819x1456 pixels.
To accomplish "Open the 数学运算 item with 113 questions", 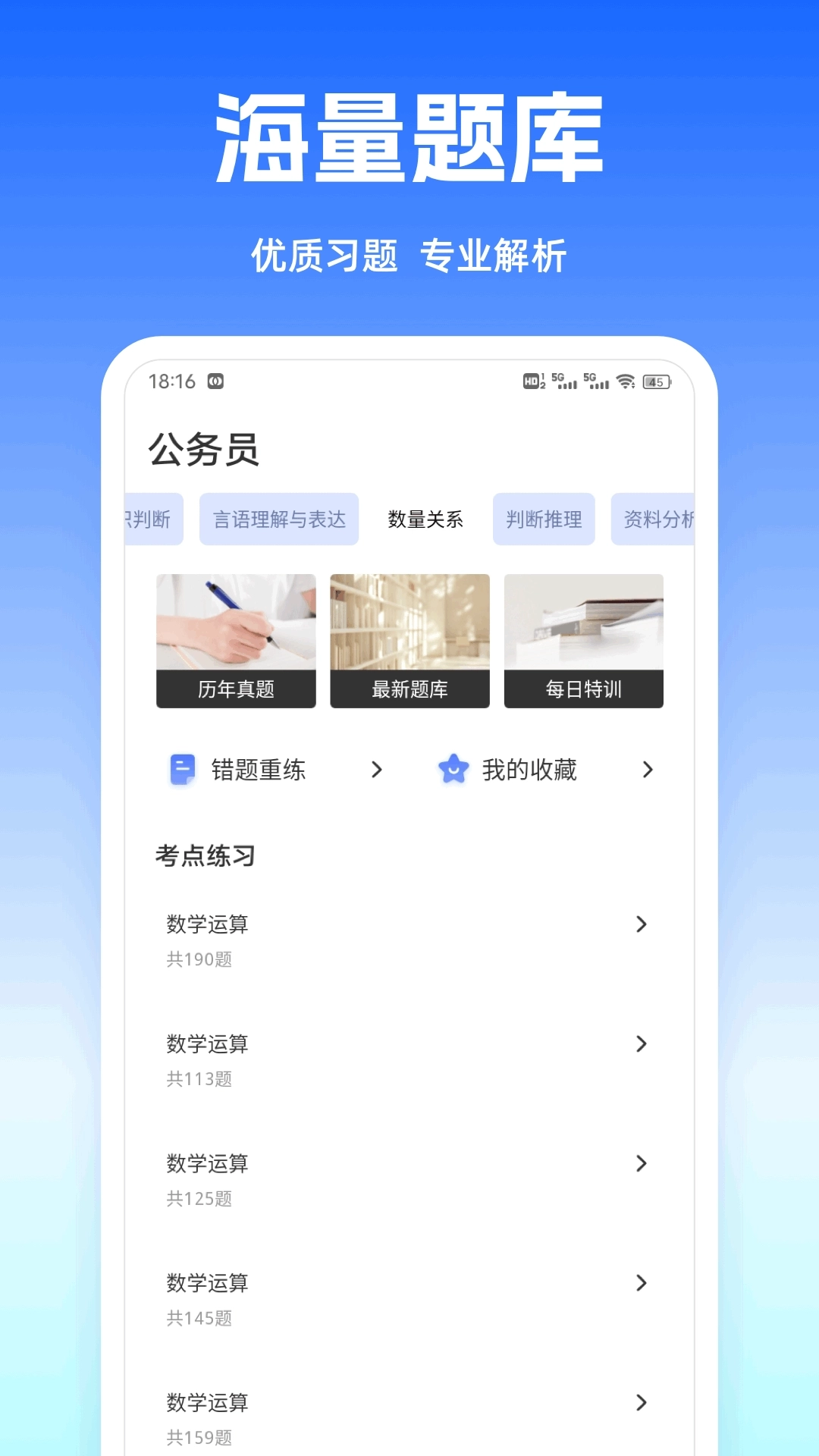I will (x=642, y=1044).
